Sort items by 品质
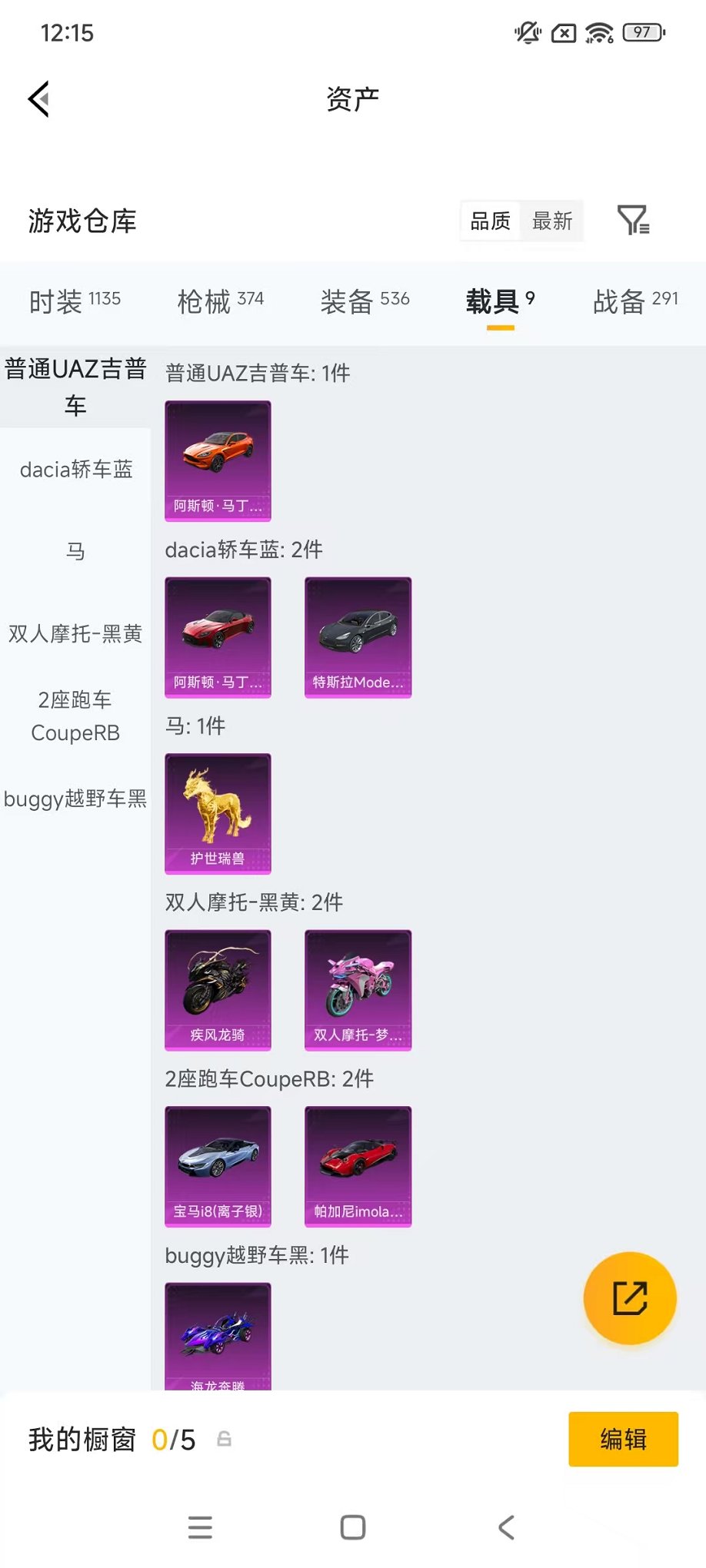Viewport: 706px width, 1568px height. pos(489,221)
